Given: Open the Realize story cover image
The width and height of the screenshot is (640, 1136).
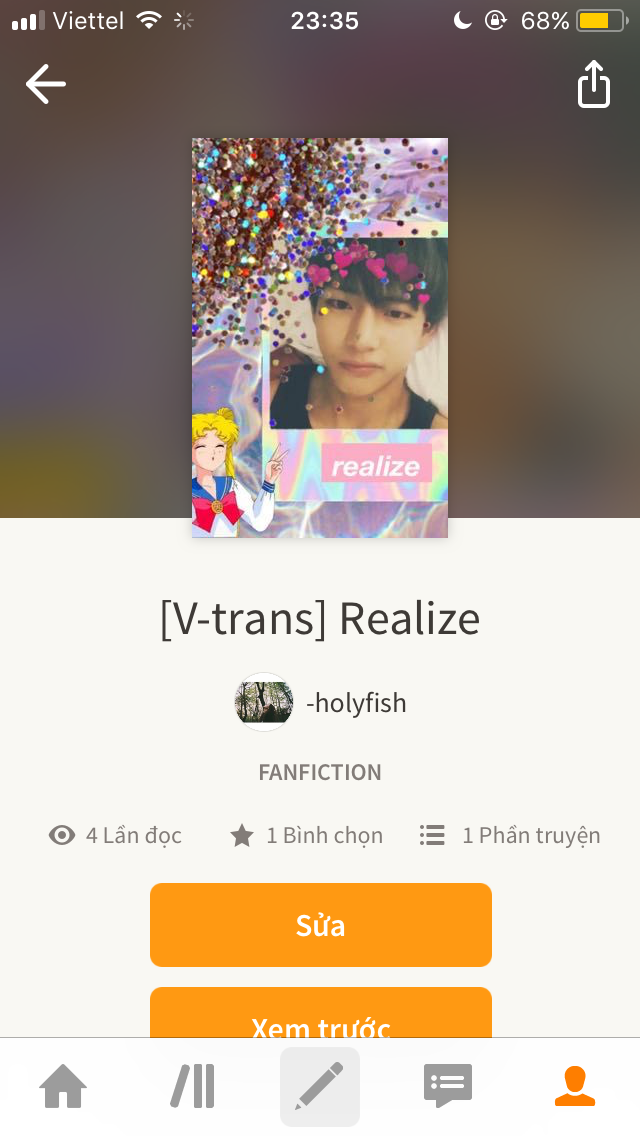Looking at the screenshot, I should [320, 338].
